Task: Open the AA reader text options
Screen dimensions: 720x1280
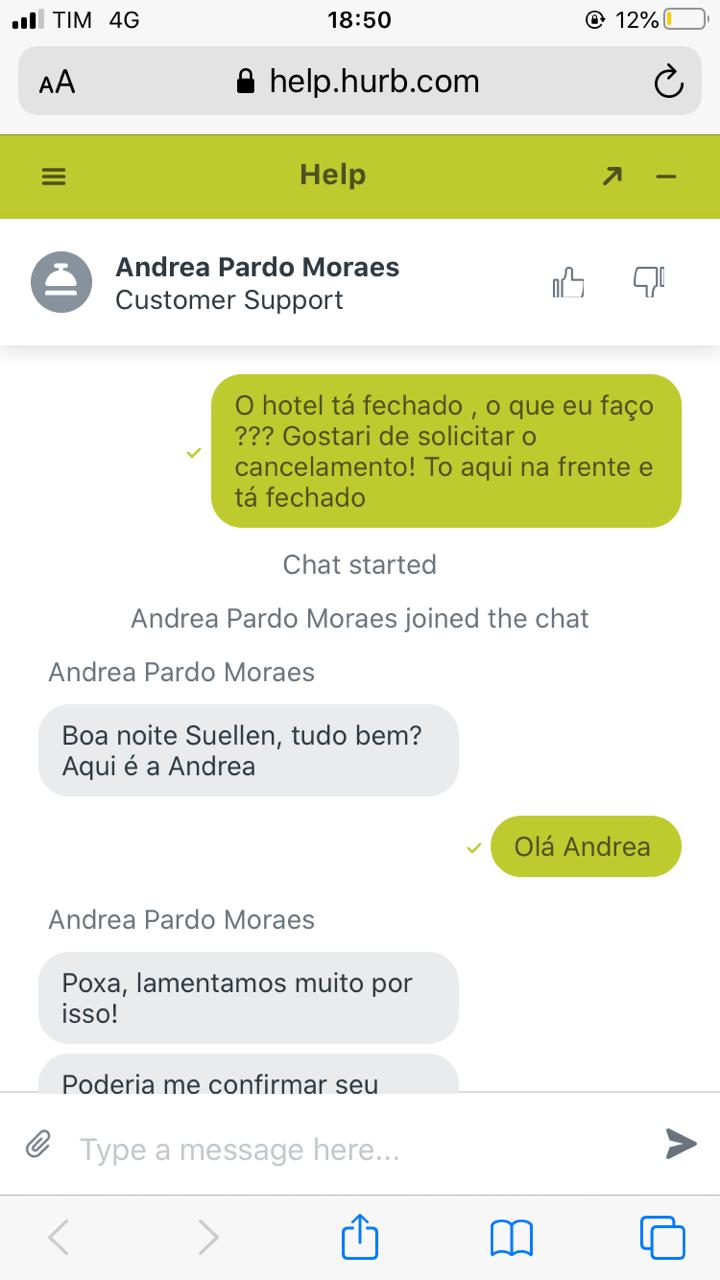Action: coord(57,83)
